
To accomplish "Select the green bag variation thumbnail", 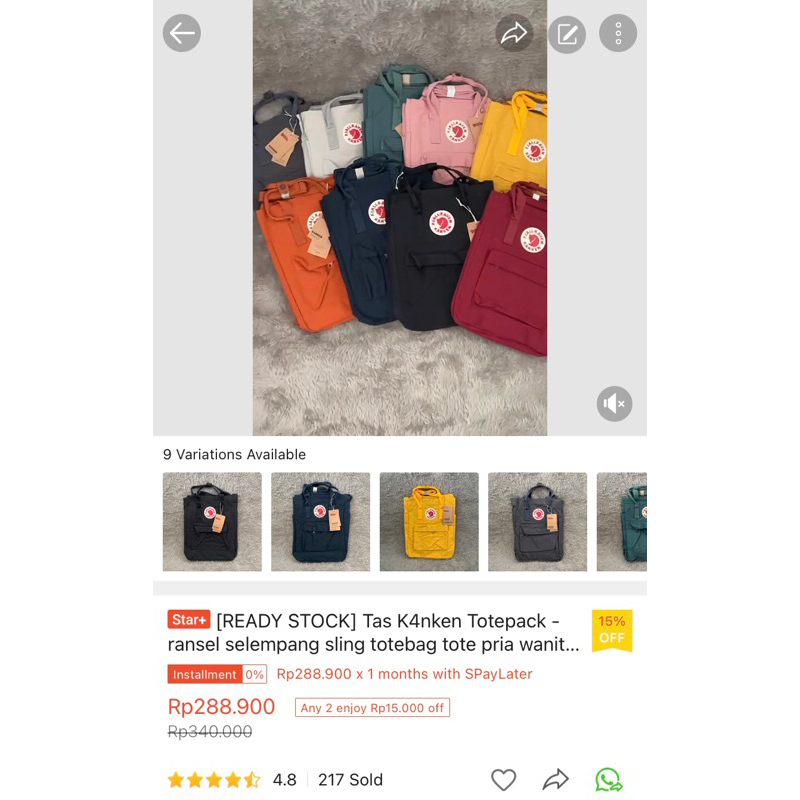I will point(623,522).
